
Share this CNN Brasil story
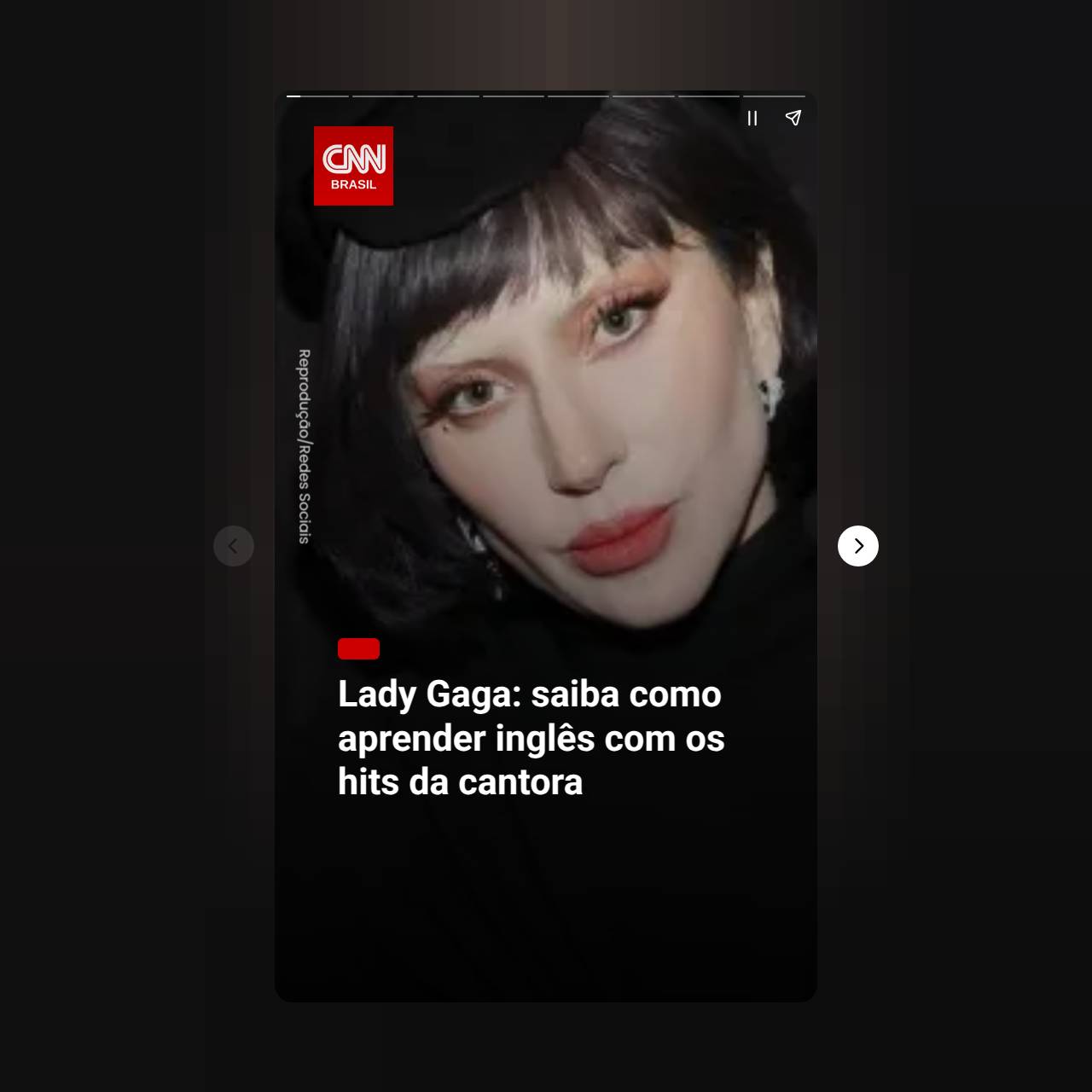tap(793, 118)
